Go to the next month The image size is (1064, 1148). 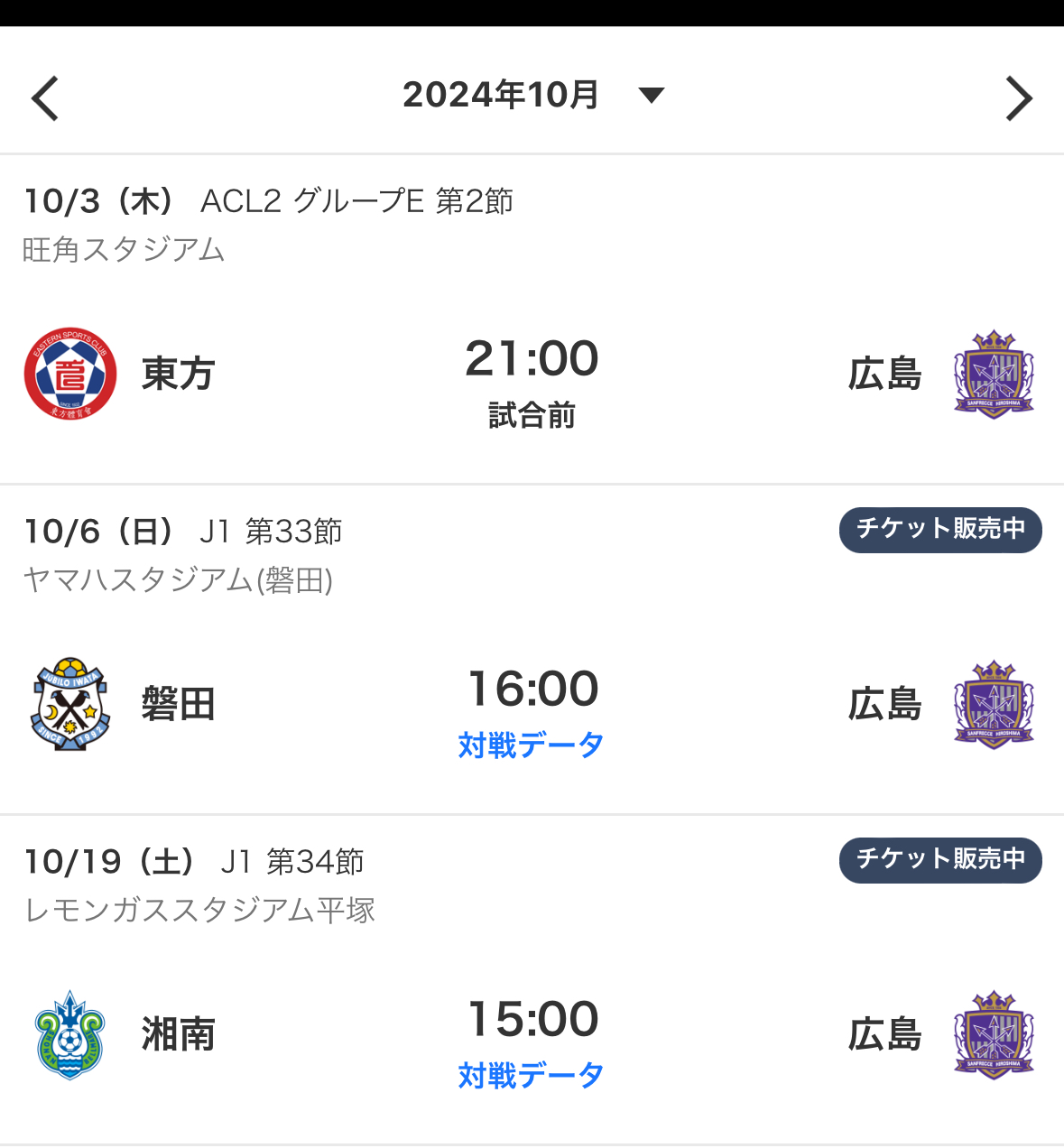pyautogui.click(x=1019, y=98)
